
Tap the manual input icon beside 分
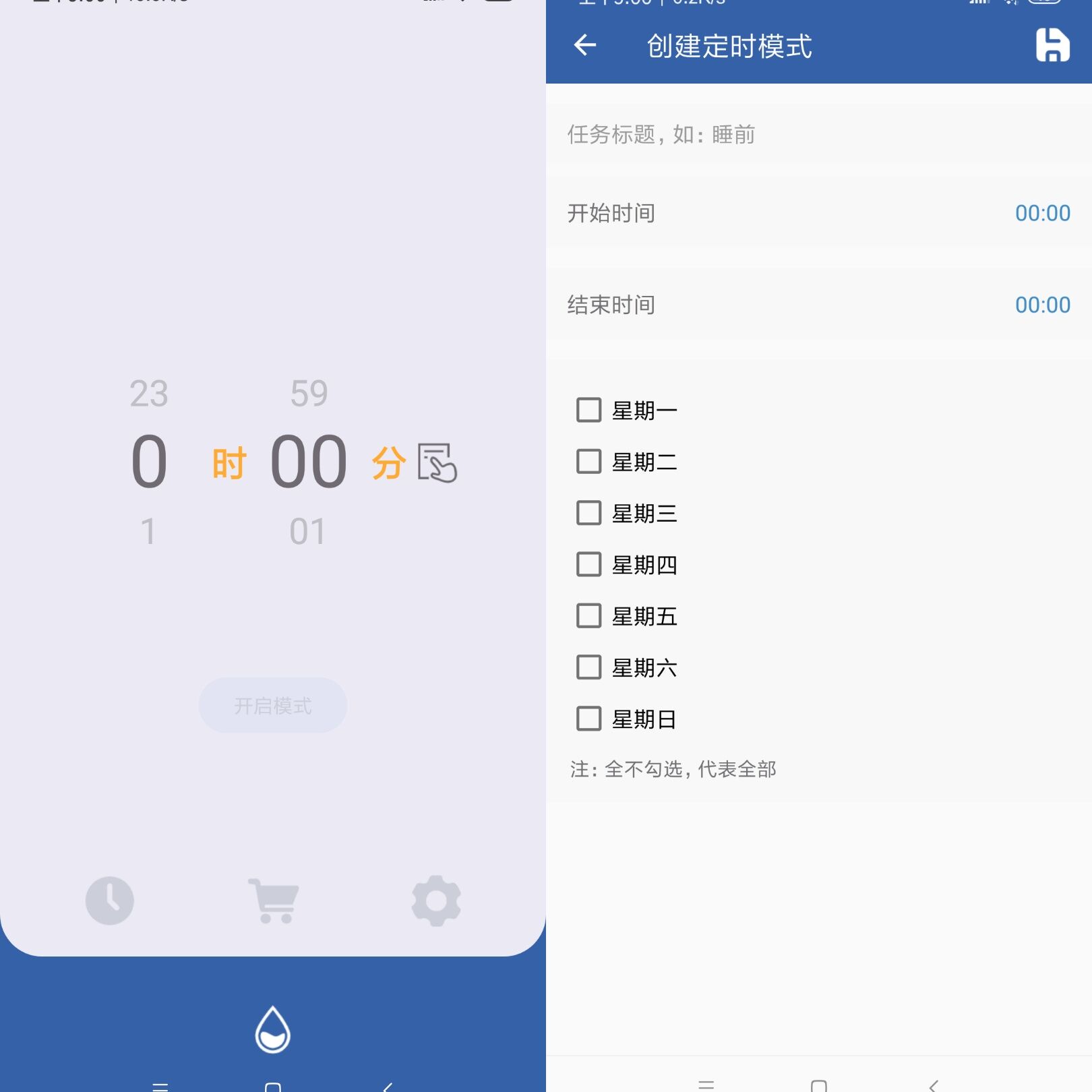tap(437, 463)
